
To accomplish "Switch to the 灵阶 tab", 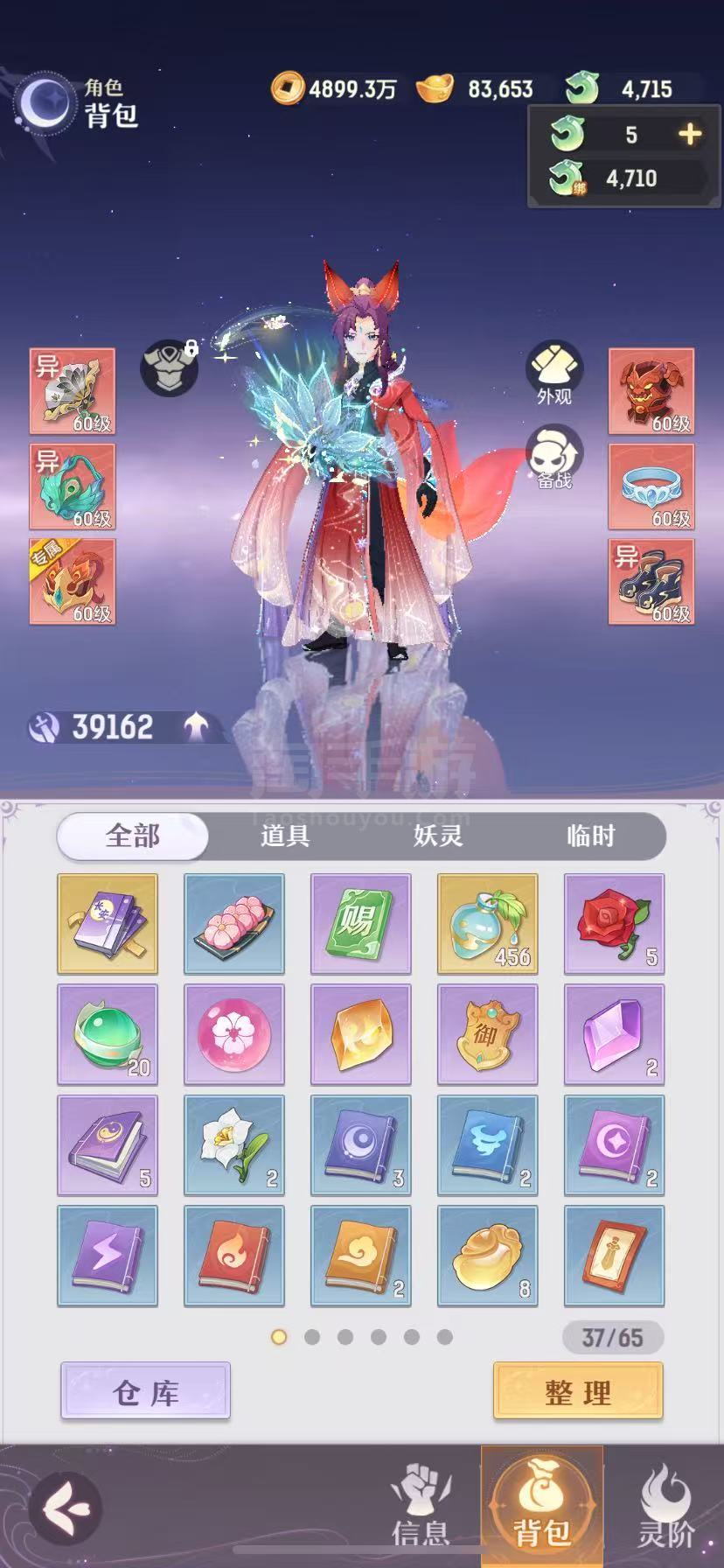I will click(667, 1505).
